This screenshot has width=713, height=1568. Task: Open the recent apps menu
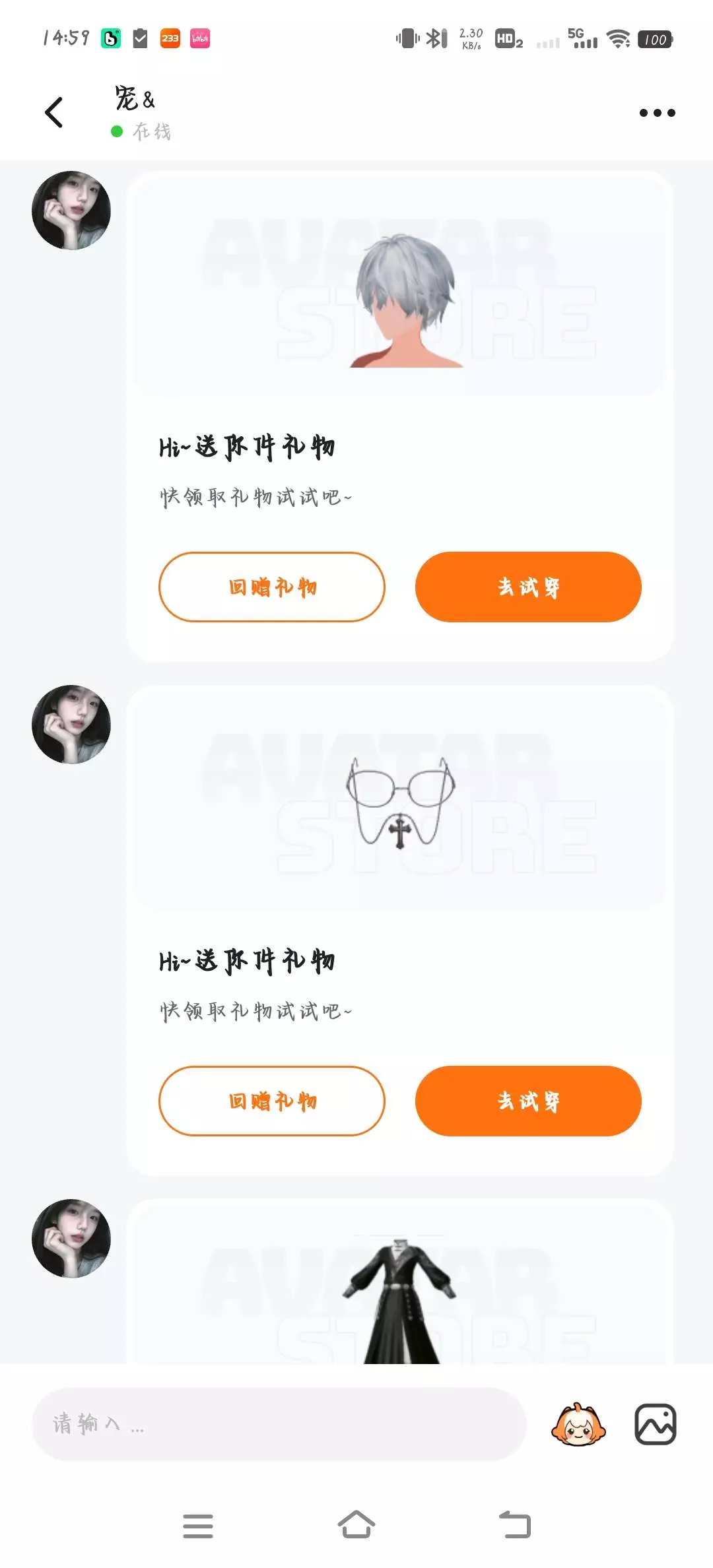point(198,1526)
